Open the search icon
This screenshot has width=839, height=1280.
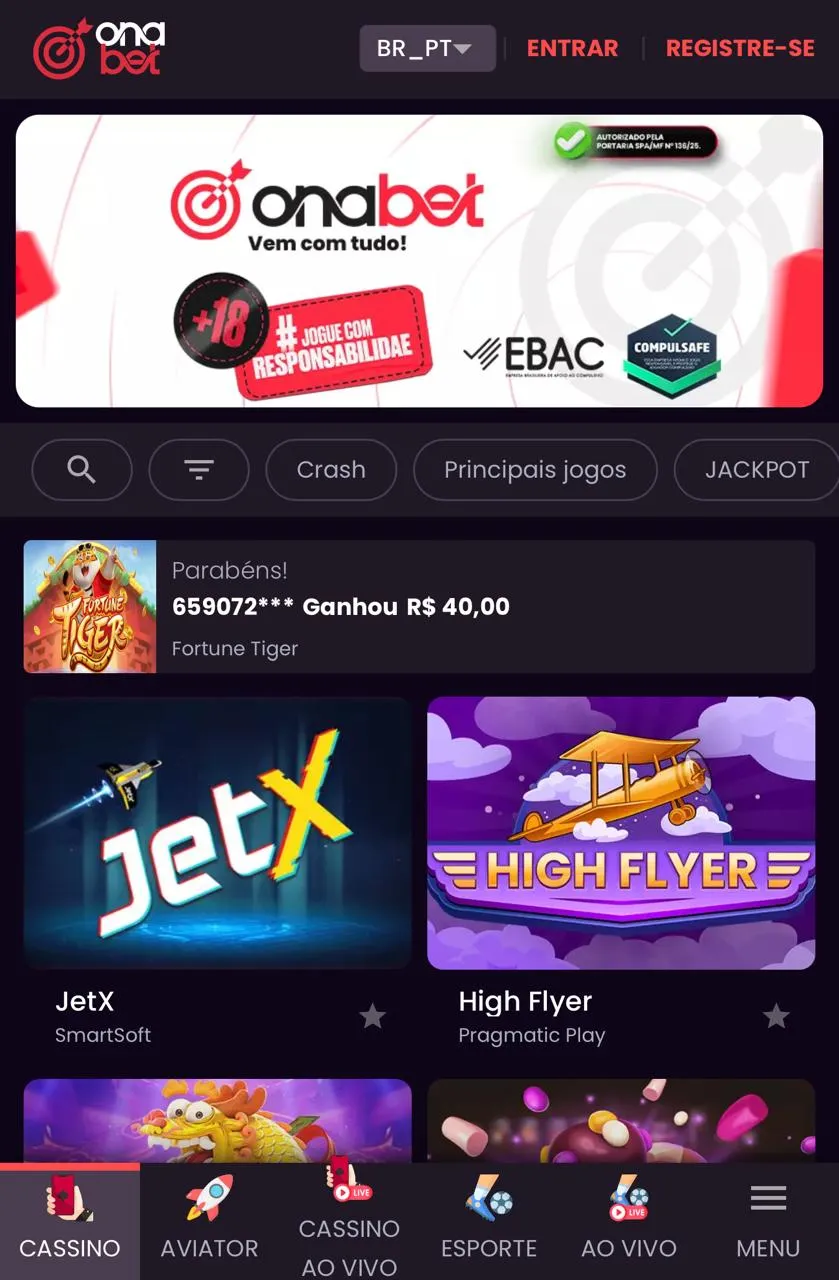(82, 470)
